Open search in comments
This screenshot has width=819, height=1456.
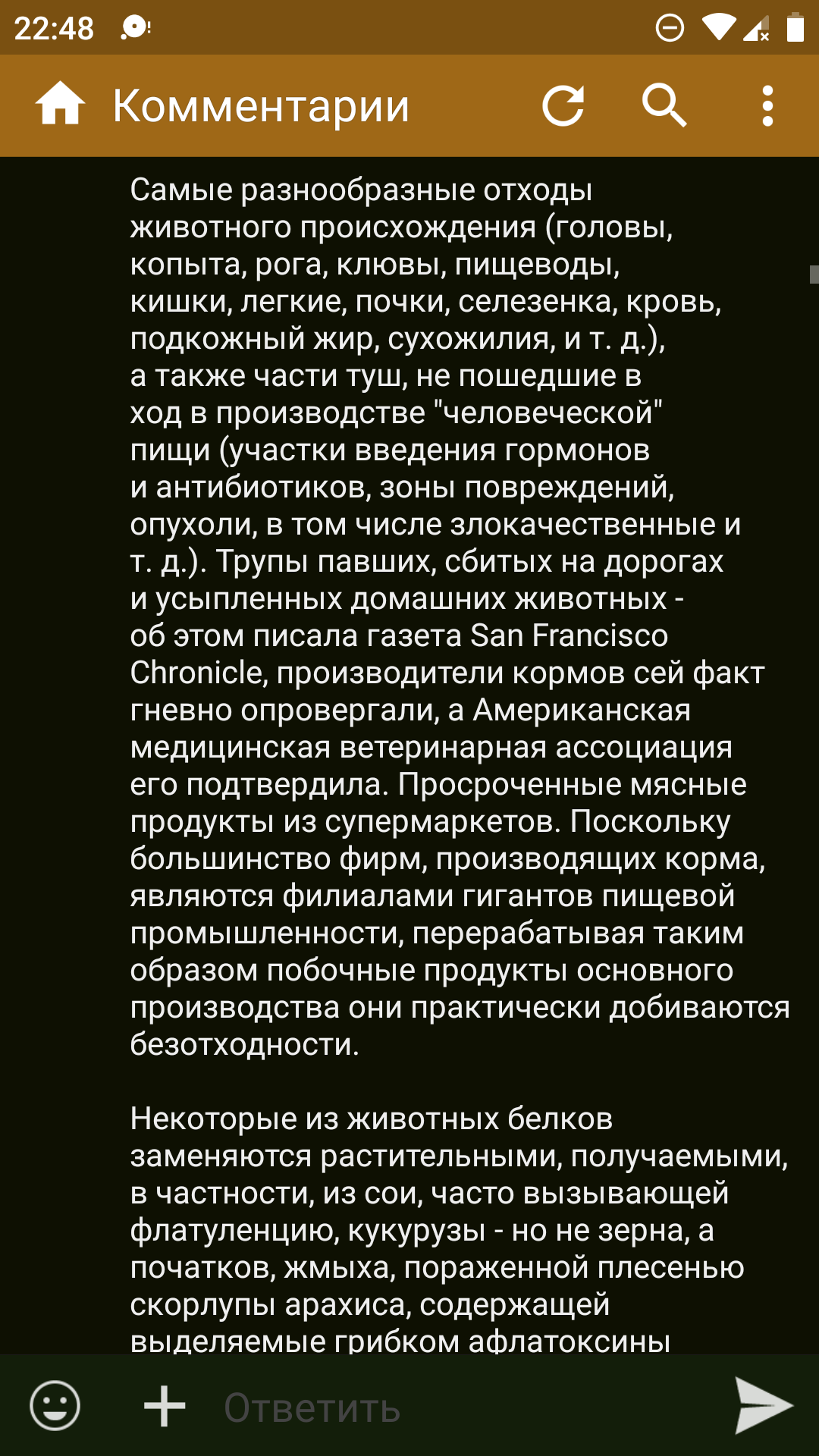click(665, 105)
